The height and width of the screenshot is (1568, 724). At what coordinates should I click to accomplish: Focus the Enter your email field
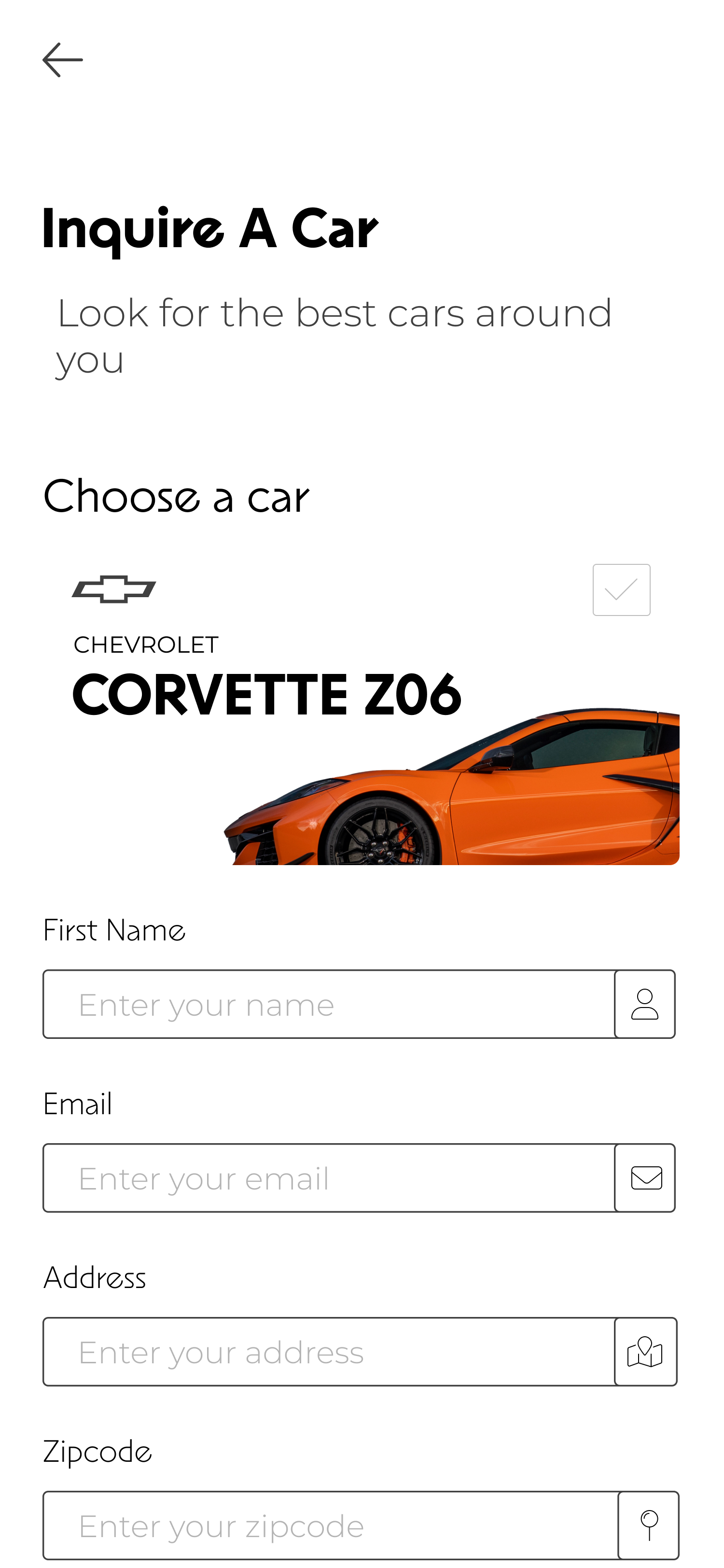pyautogui.click(x=329, y=1178)
